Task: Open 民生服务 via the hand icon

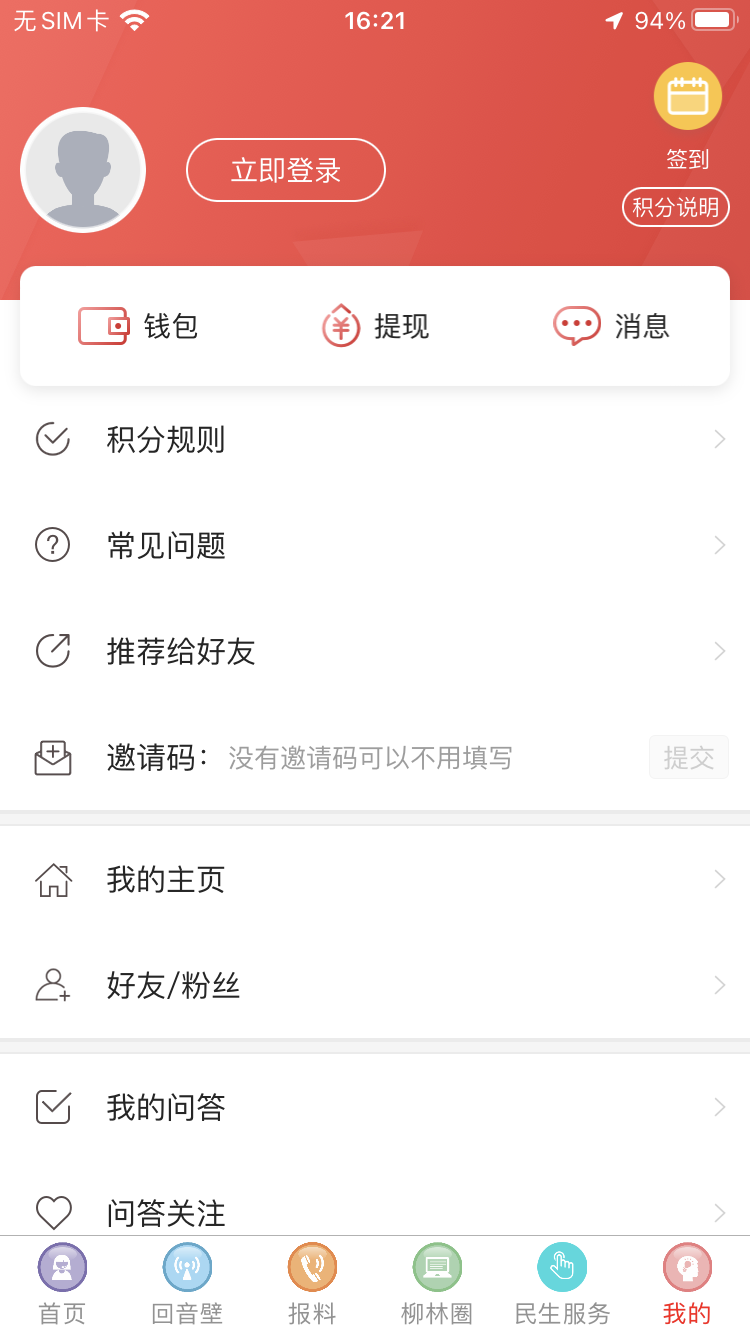Action: [x=561, y=1267]
